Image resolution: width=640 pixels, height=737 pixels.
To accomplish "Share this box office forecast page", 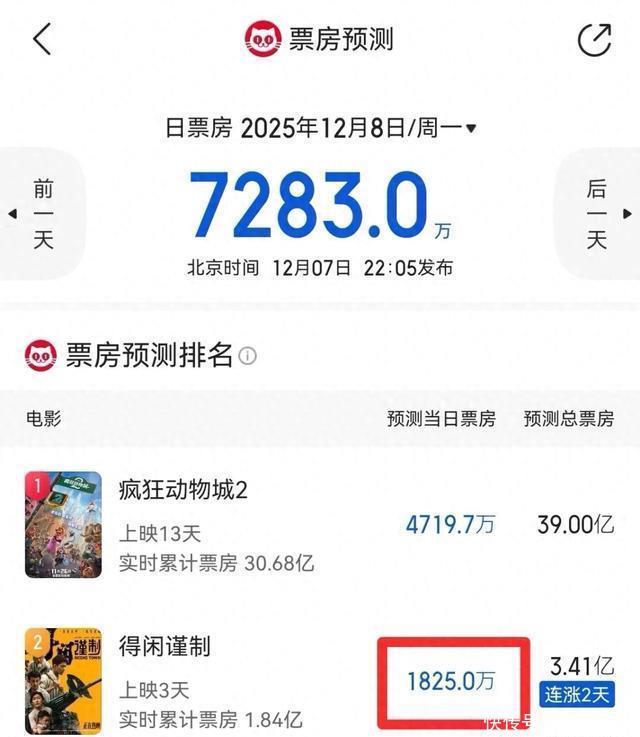I will click(x=594, y=39).
